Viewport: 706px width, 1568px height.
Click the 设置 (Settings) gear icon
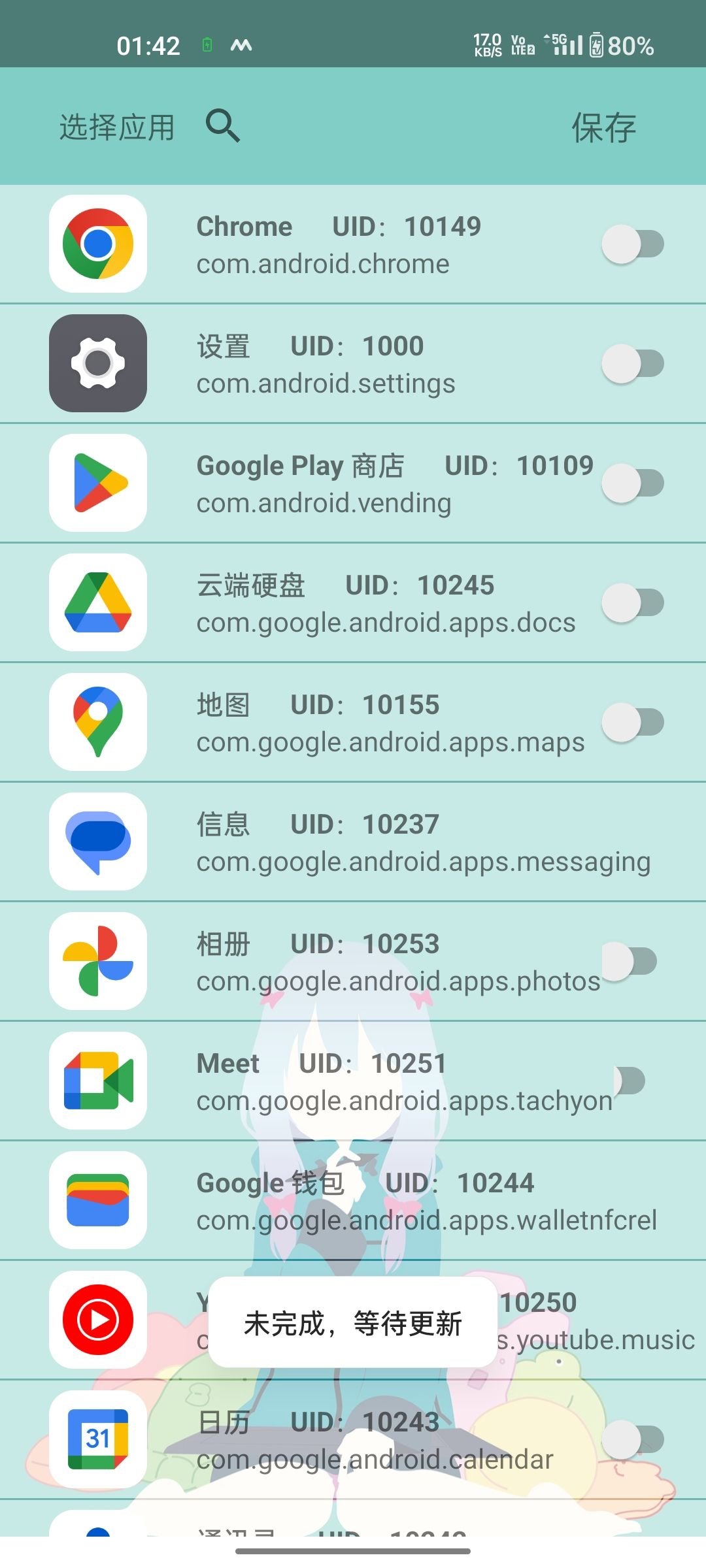point(98,364)
